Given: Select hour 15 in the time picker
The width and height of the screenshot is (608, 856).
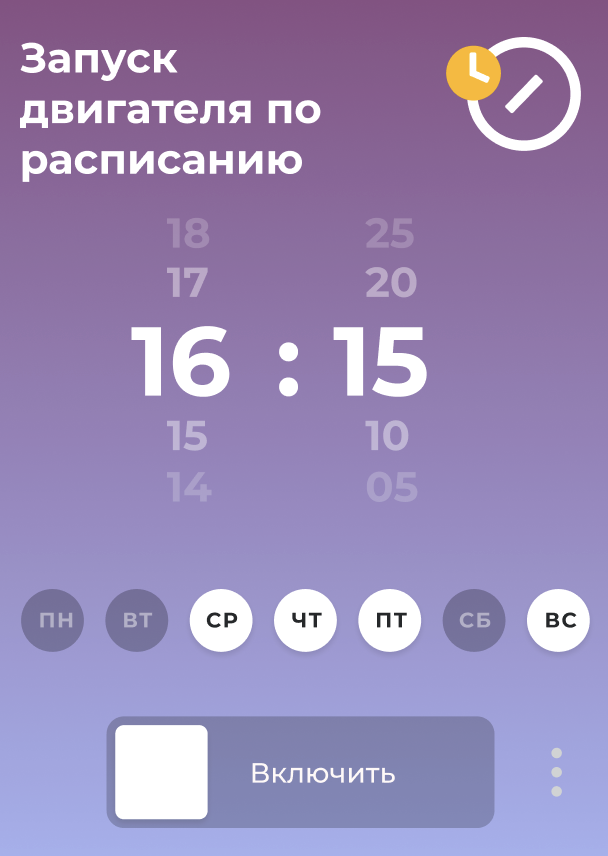Looking at the screenshot, I should coord(188,437).
